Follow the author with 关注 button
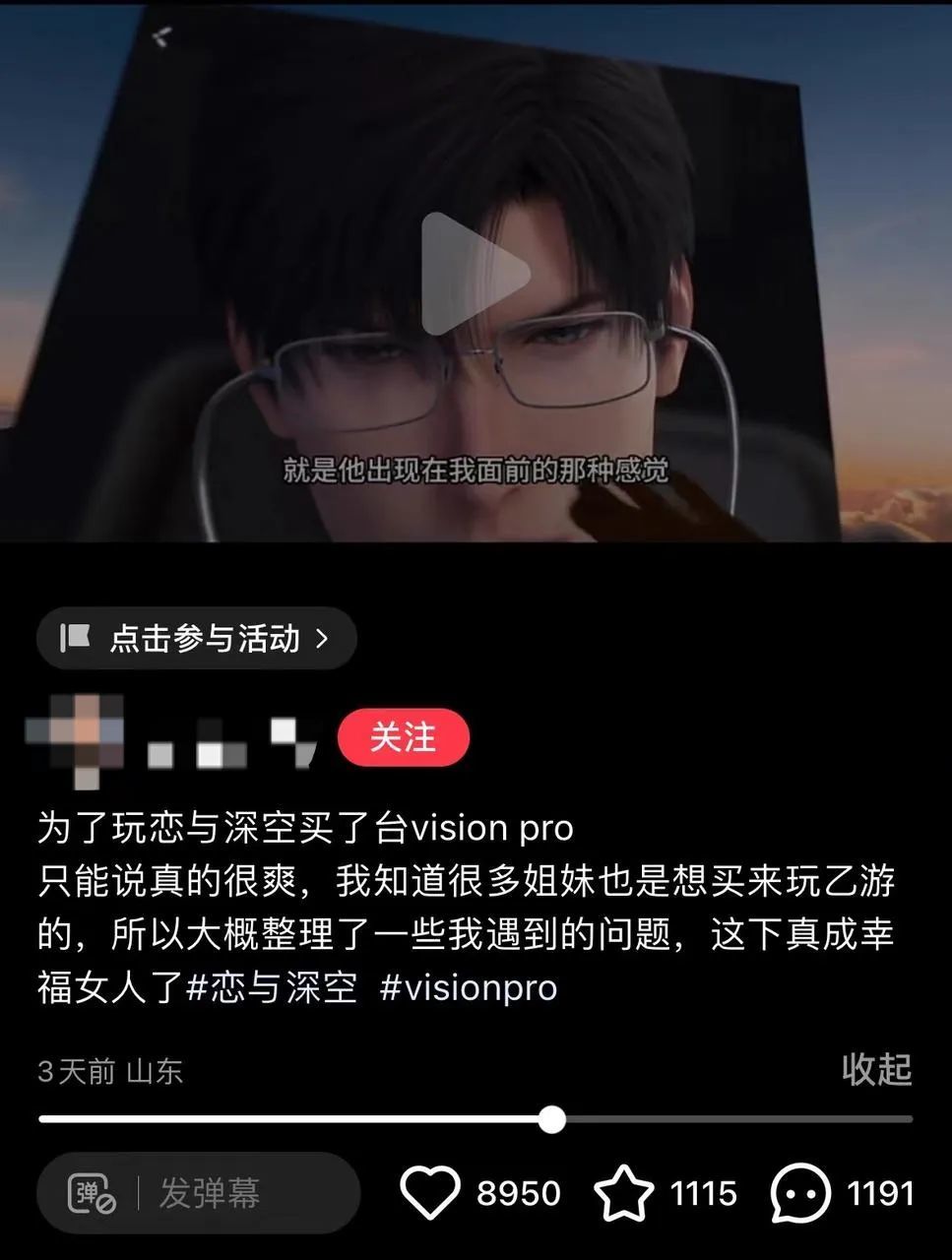 tap(403, 737)
